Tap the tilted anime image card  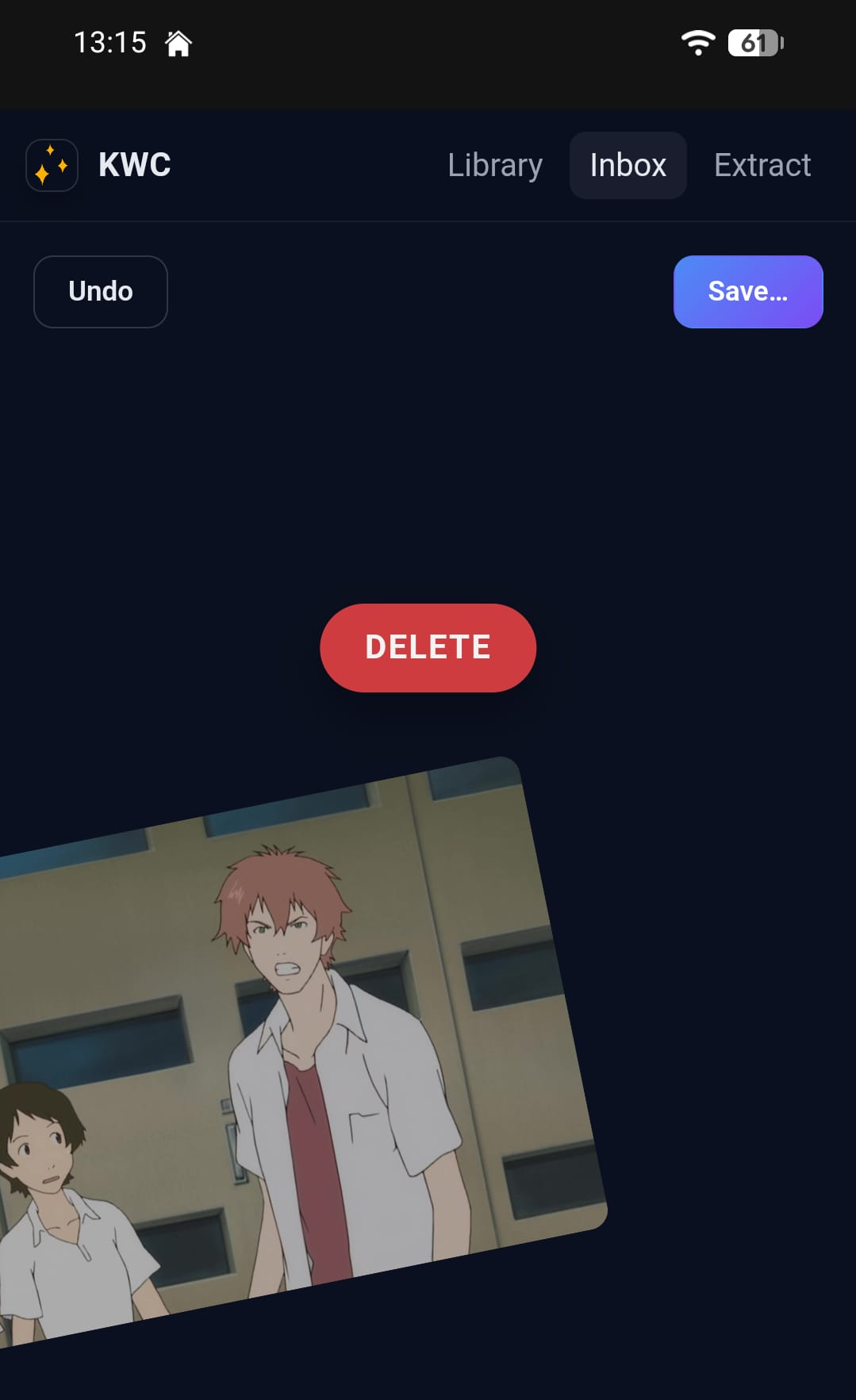click(301, 1047)
